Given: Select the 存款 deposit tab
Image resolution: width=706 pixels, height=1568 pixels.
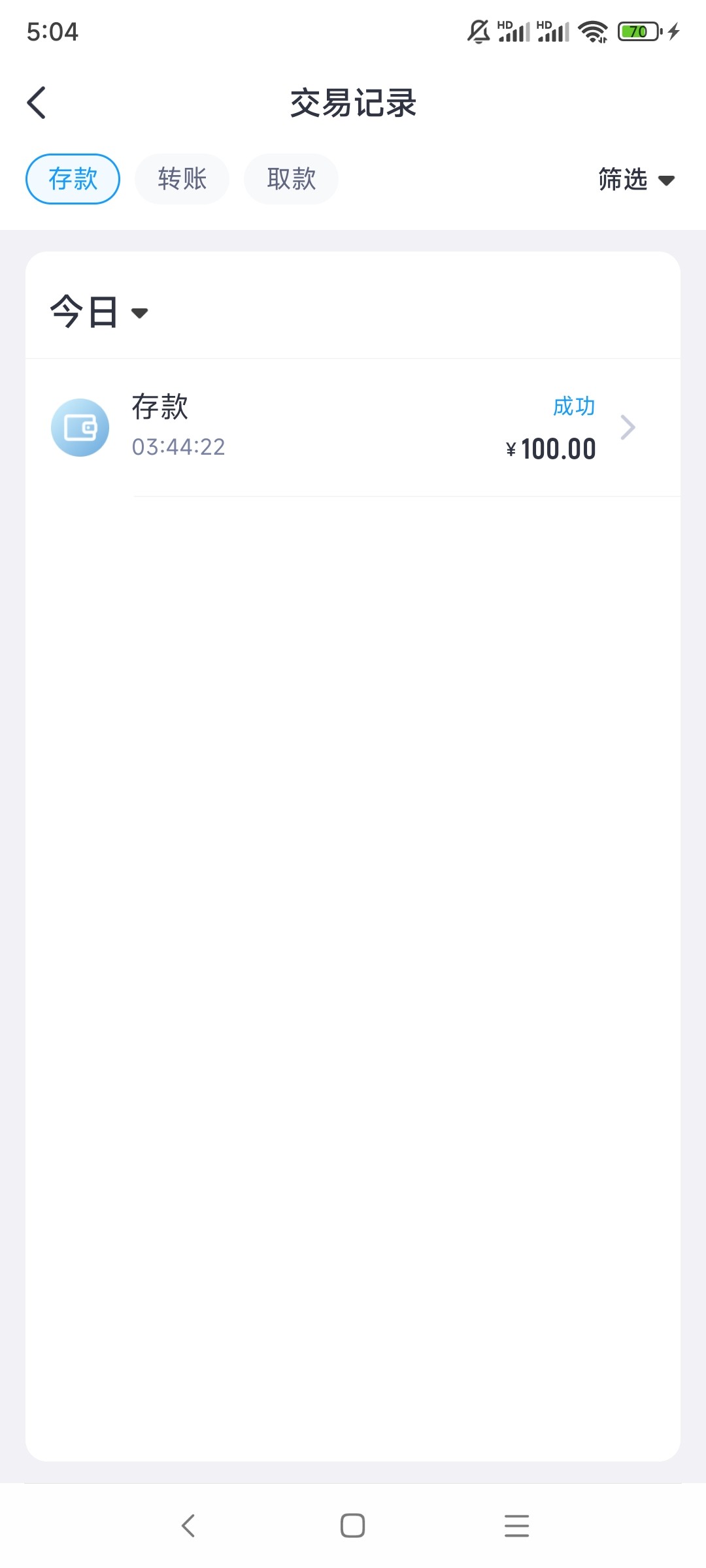Looking at the screenshot, I should pyautogui.click(x=73, y=179).
